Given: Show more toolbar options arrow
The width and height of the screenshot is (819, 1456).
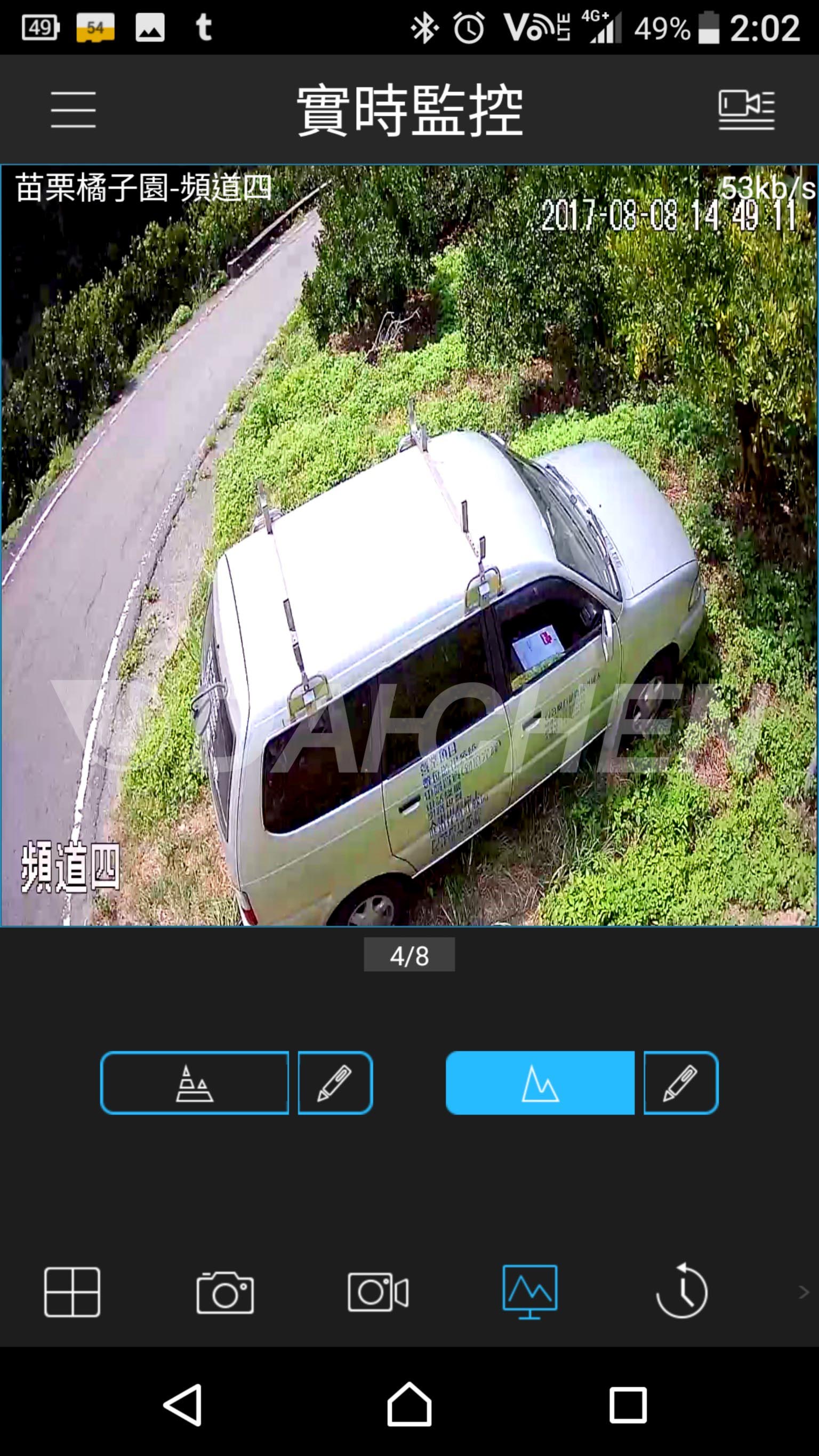Looking at the screenshot, I should (803, 1292).
